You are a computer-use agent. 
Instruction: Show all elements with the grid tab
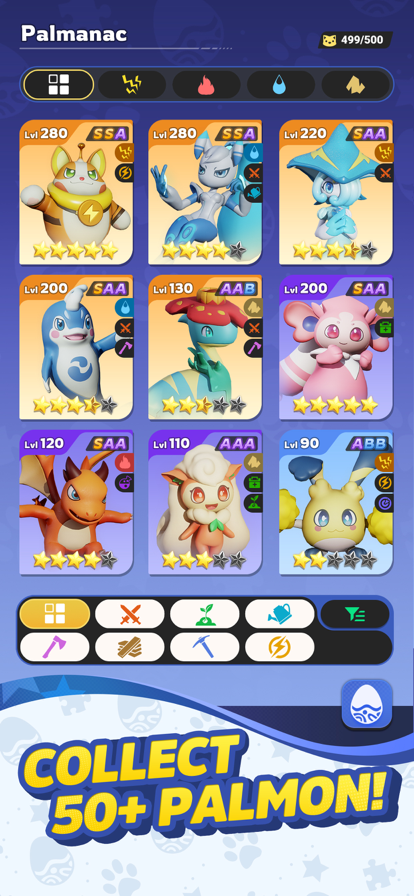58,85
